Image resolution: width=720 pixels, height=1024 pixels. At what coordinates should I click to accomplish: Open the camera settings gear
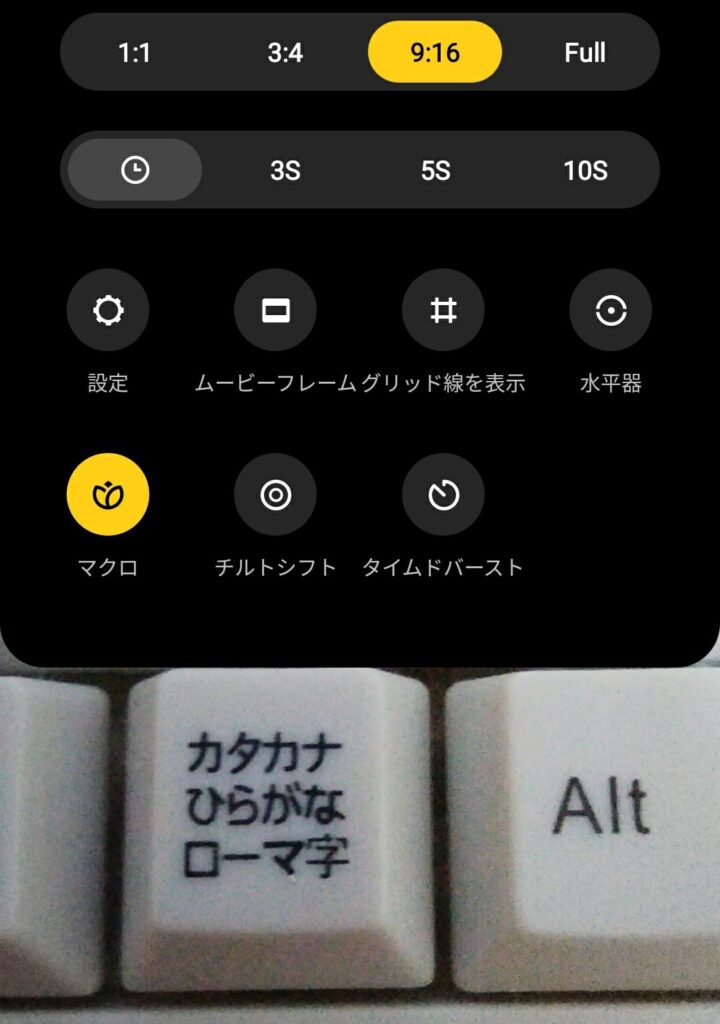tap(108, 310)
